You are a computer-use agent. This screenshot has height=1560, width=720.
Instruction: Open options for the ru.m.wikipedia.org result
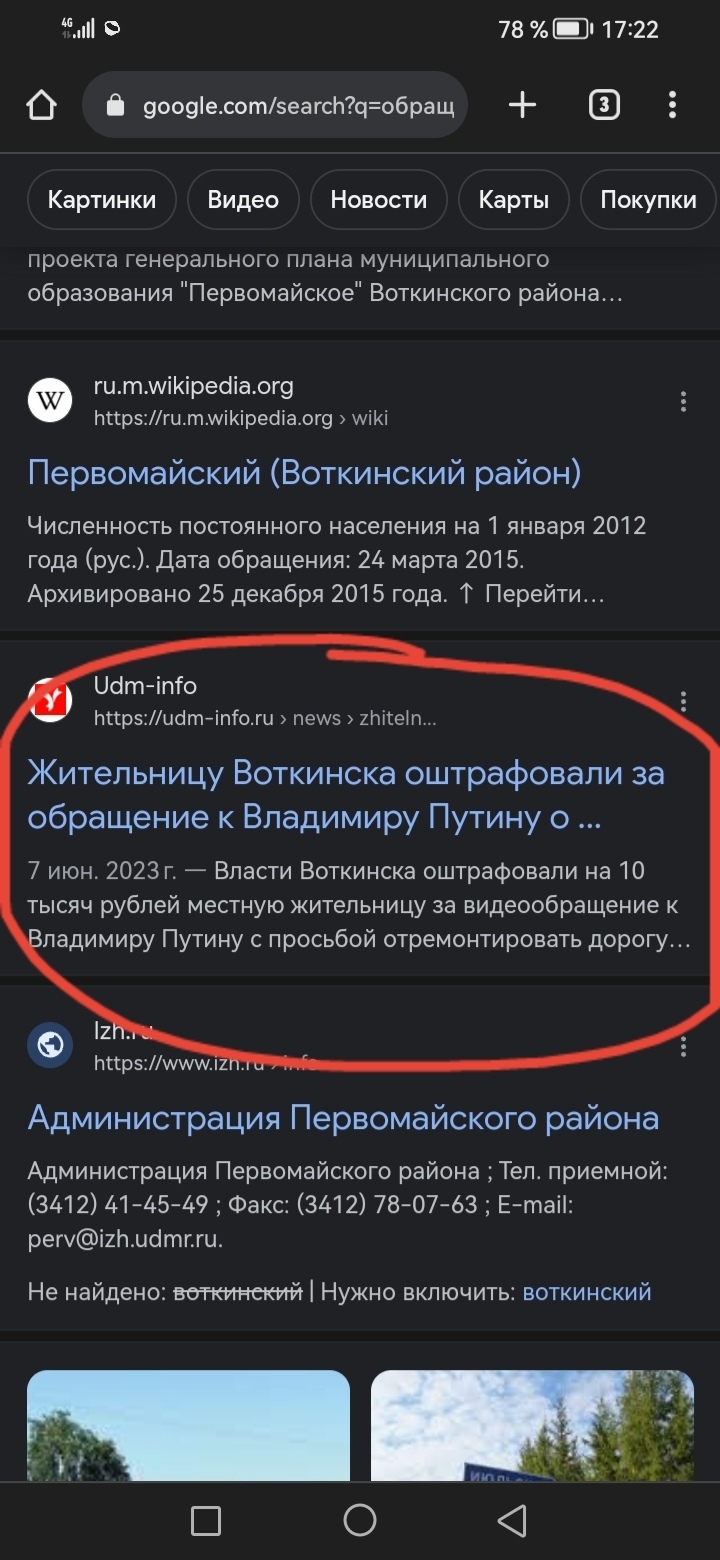pos(683,402)
